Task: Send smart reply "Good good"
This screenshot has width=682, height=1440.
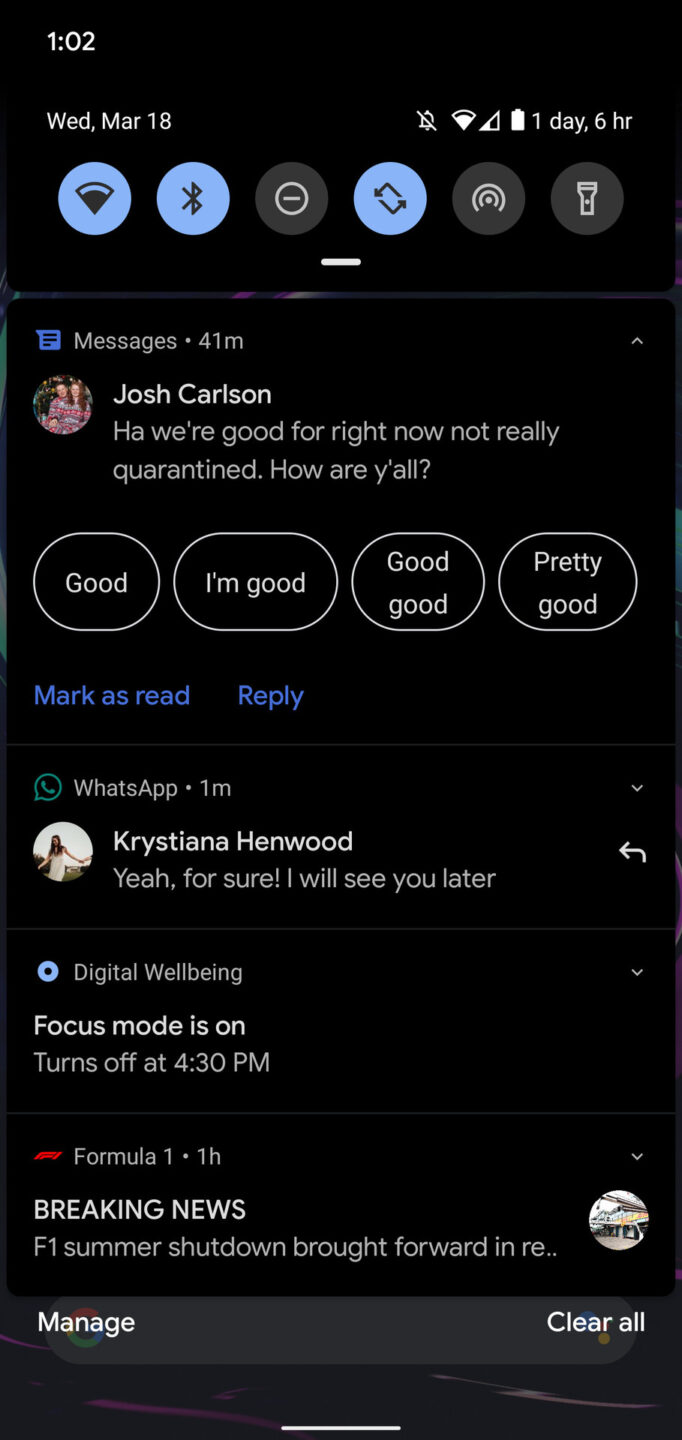Action: (418, 583)
